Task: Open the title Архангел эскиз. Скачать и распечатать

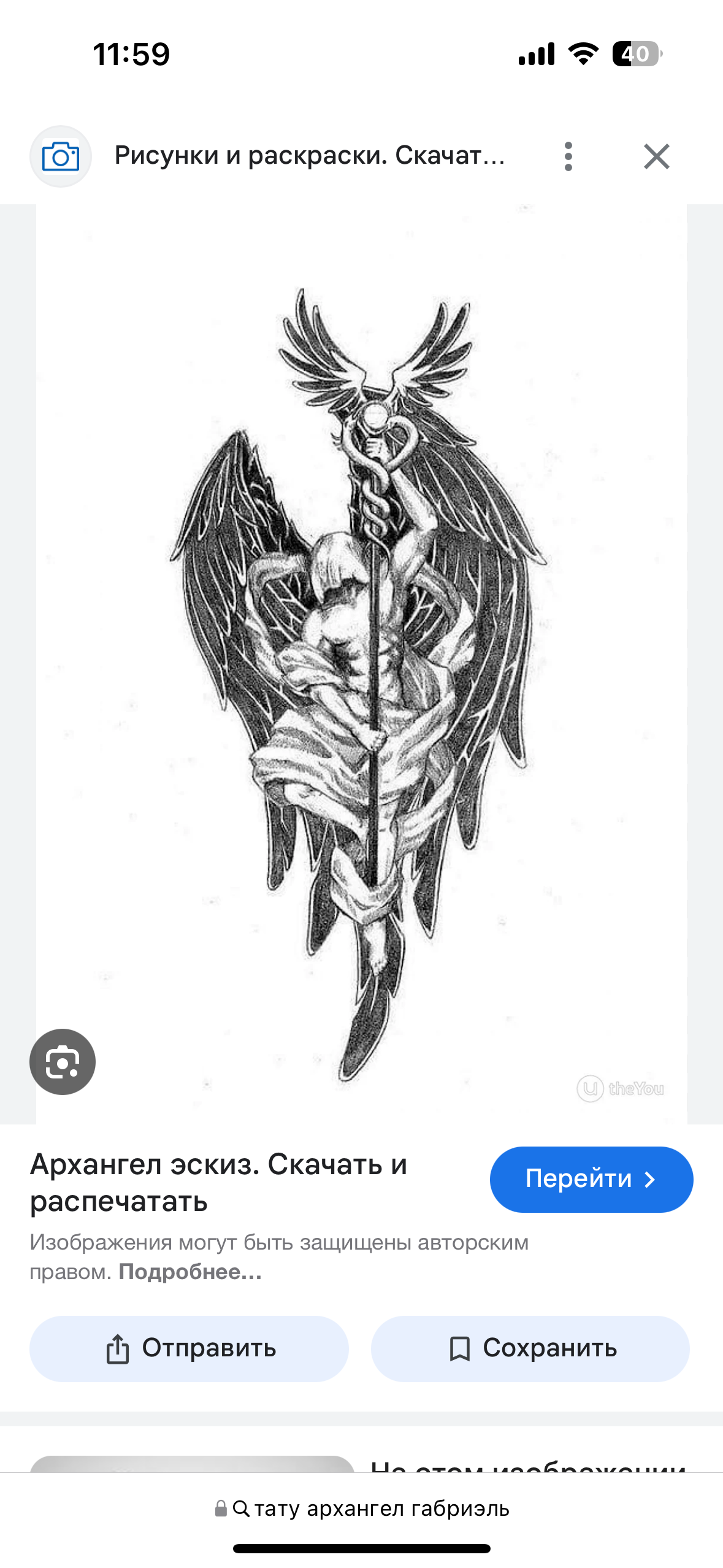Action: click(x=219, y=1182)
